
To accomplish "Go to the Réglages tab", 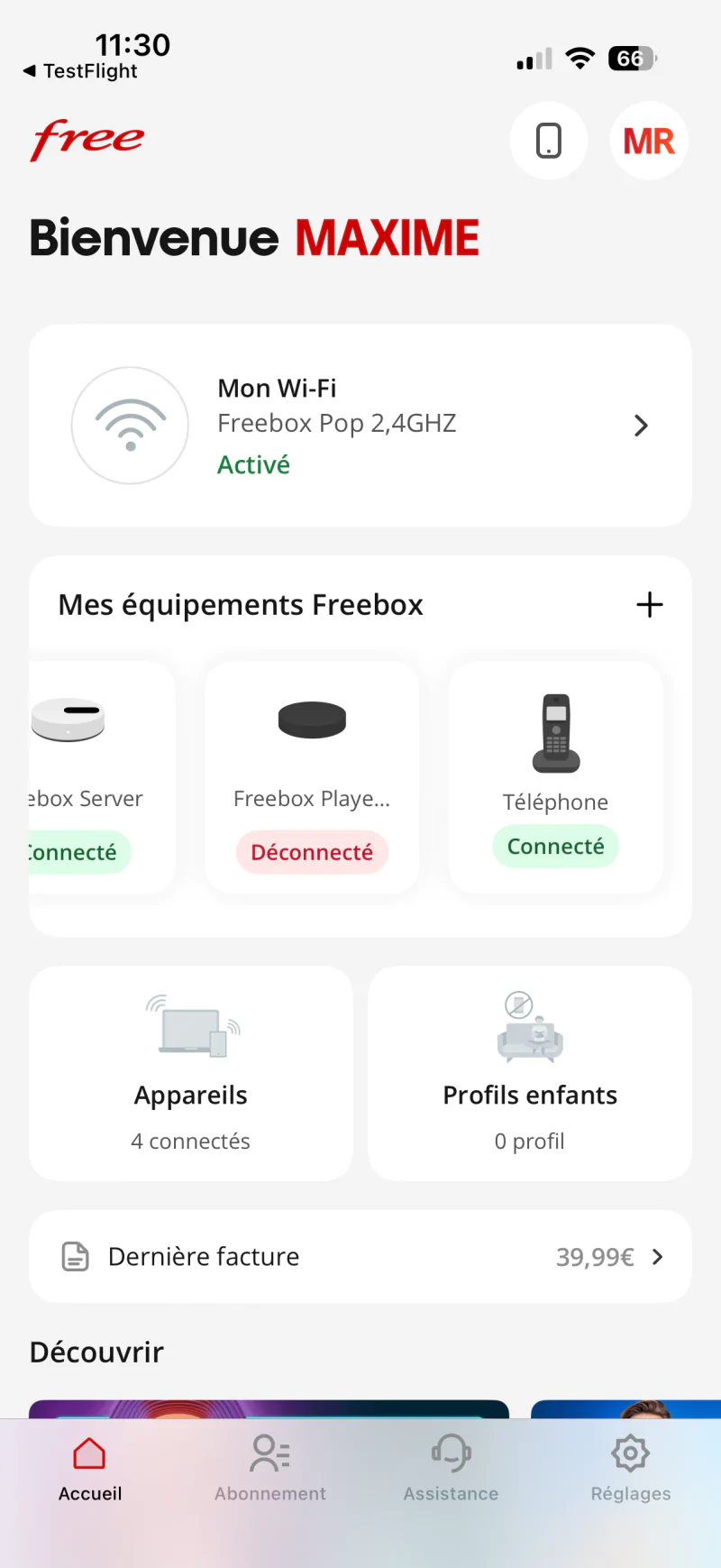I will coord(631,1468).
